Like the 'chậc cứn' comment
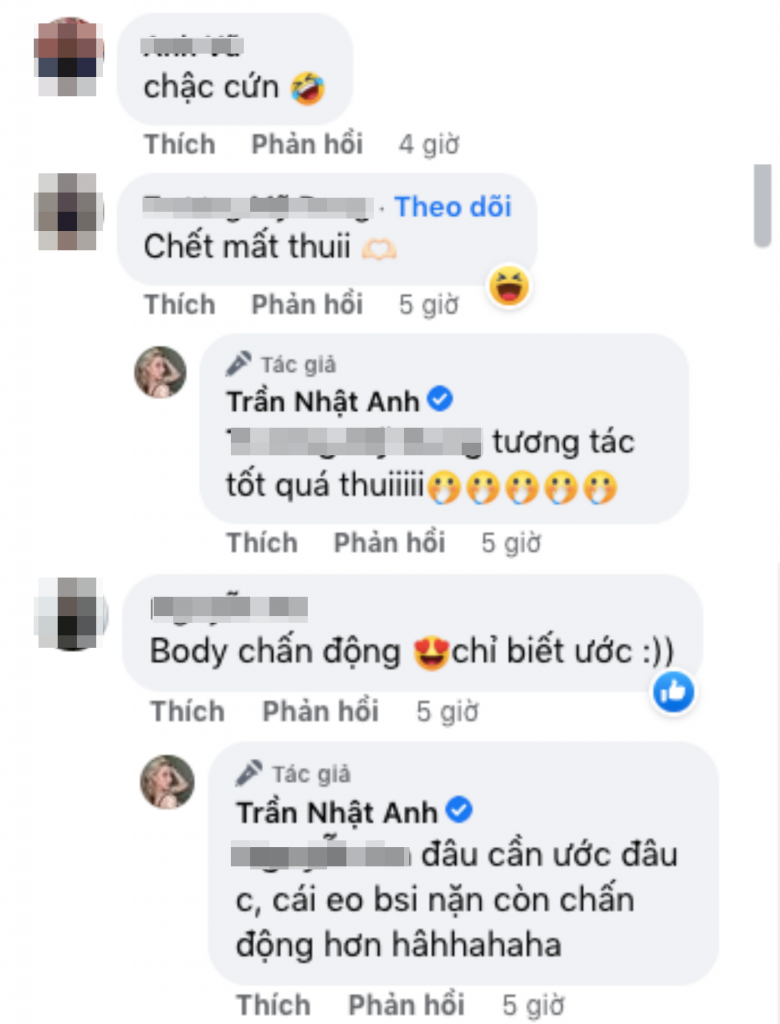 coord(180,144)
